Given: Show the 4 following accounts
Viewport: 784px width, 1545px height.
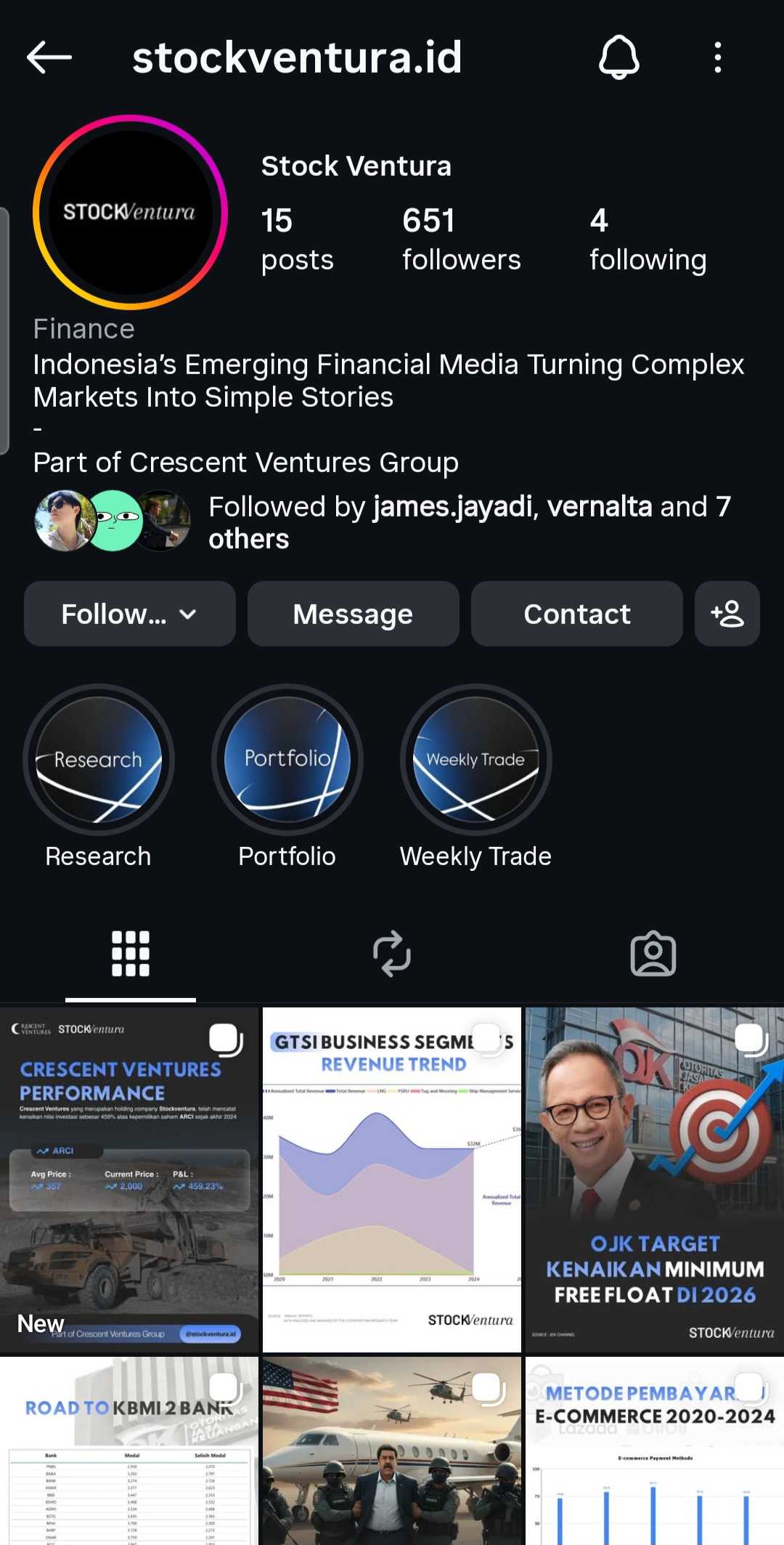Looking at the screenshot, I should click(x=648, y=239).
